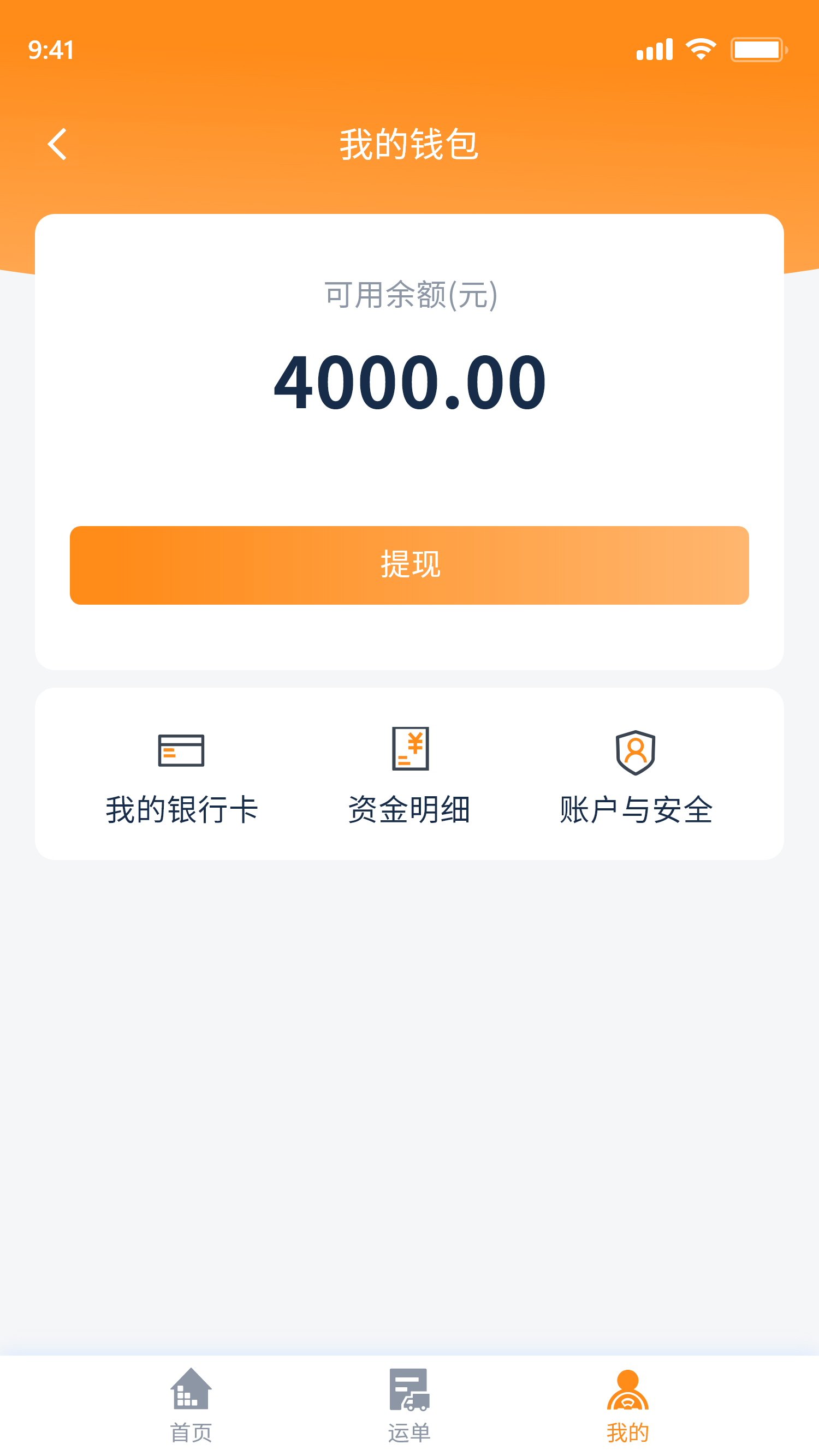This screenshot has height=1456, width=819.
Task: Click the cellular signal bars icon
Action: click(x=655, y=50)
